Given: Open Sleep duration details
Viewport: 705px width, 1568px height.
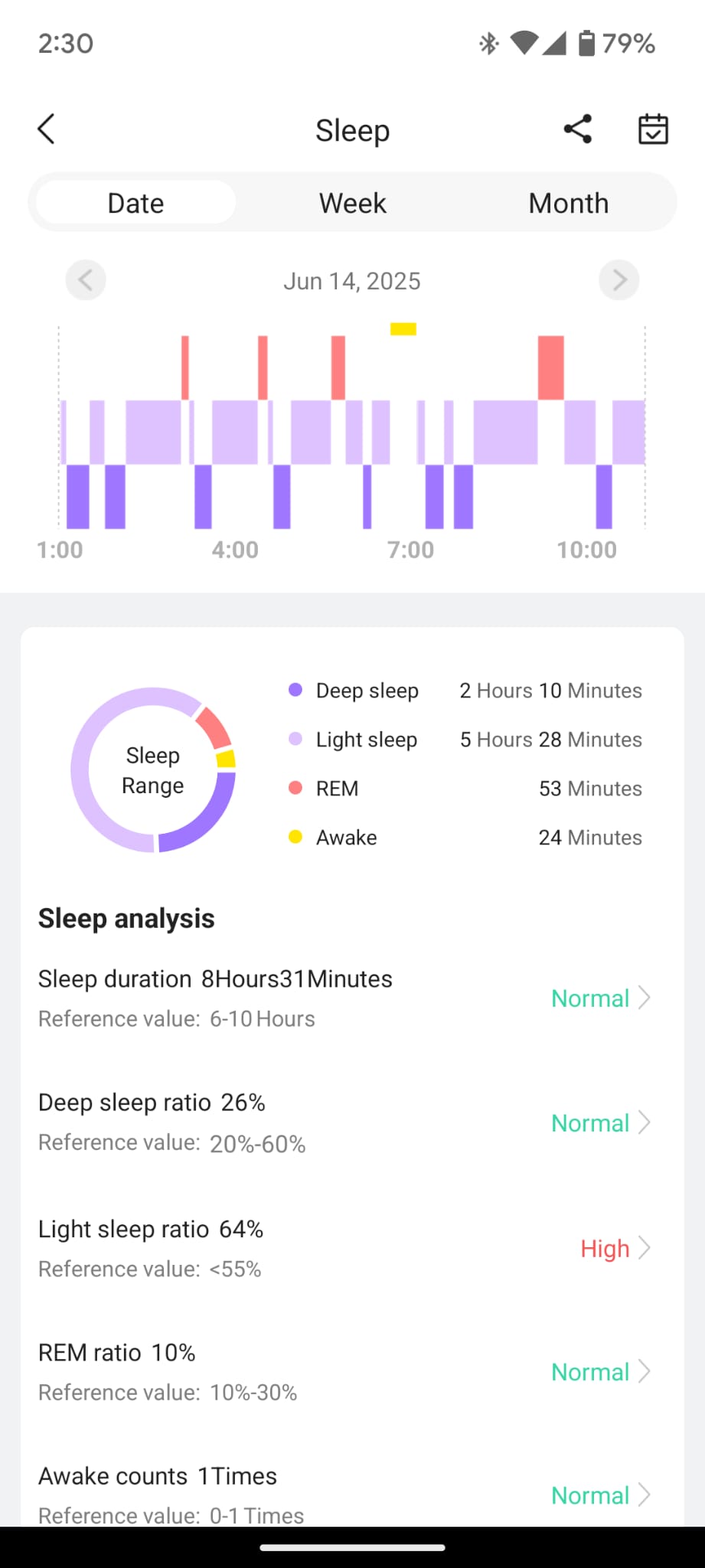Looking at the screenshot, I should (600, 998).
